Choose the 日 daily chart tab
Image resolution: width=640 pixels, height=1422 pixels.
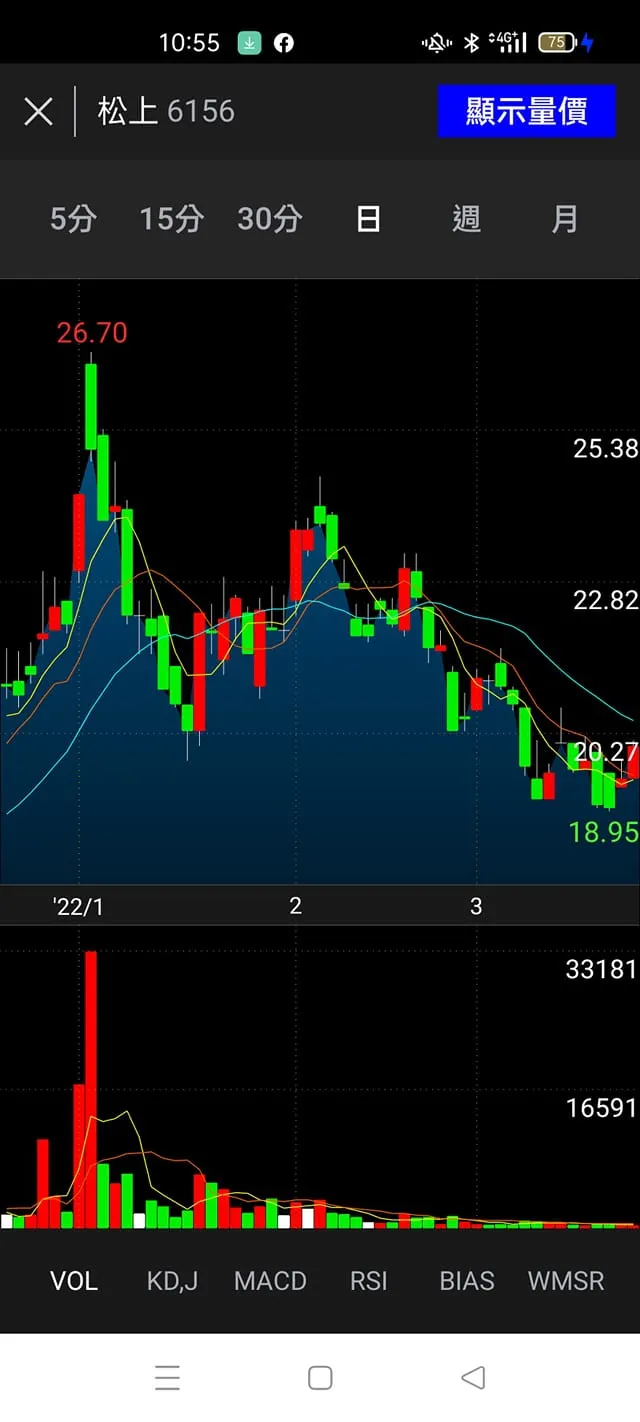pyautogui.click(x=368, y=219)
